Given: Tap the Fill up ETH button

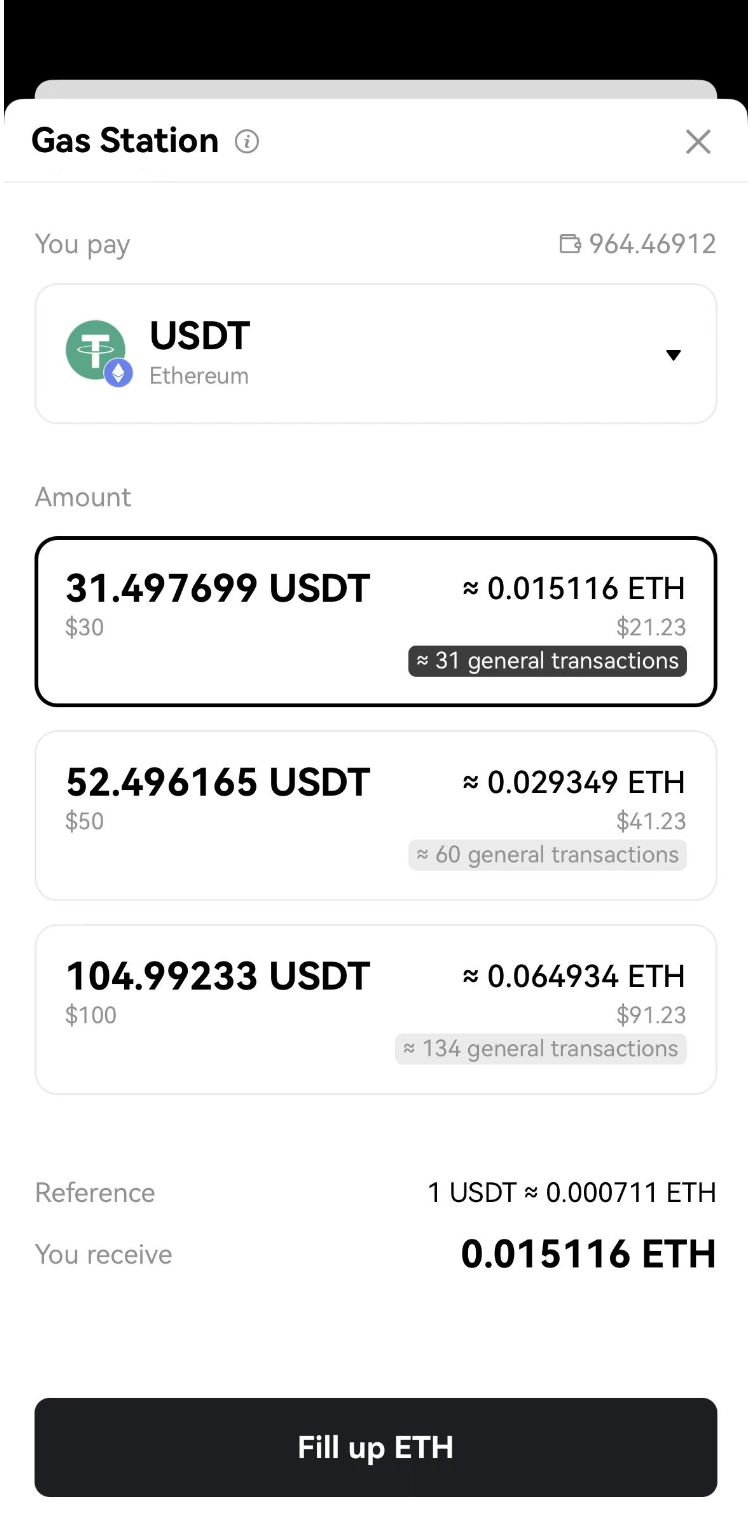Looking at the screenshot, I should pos(376,1446).
